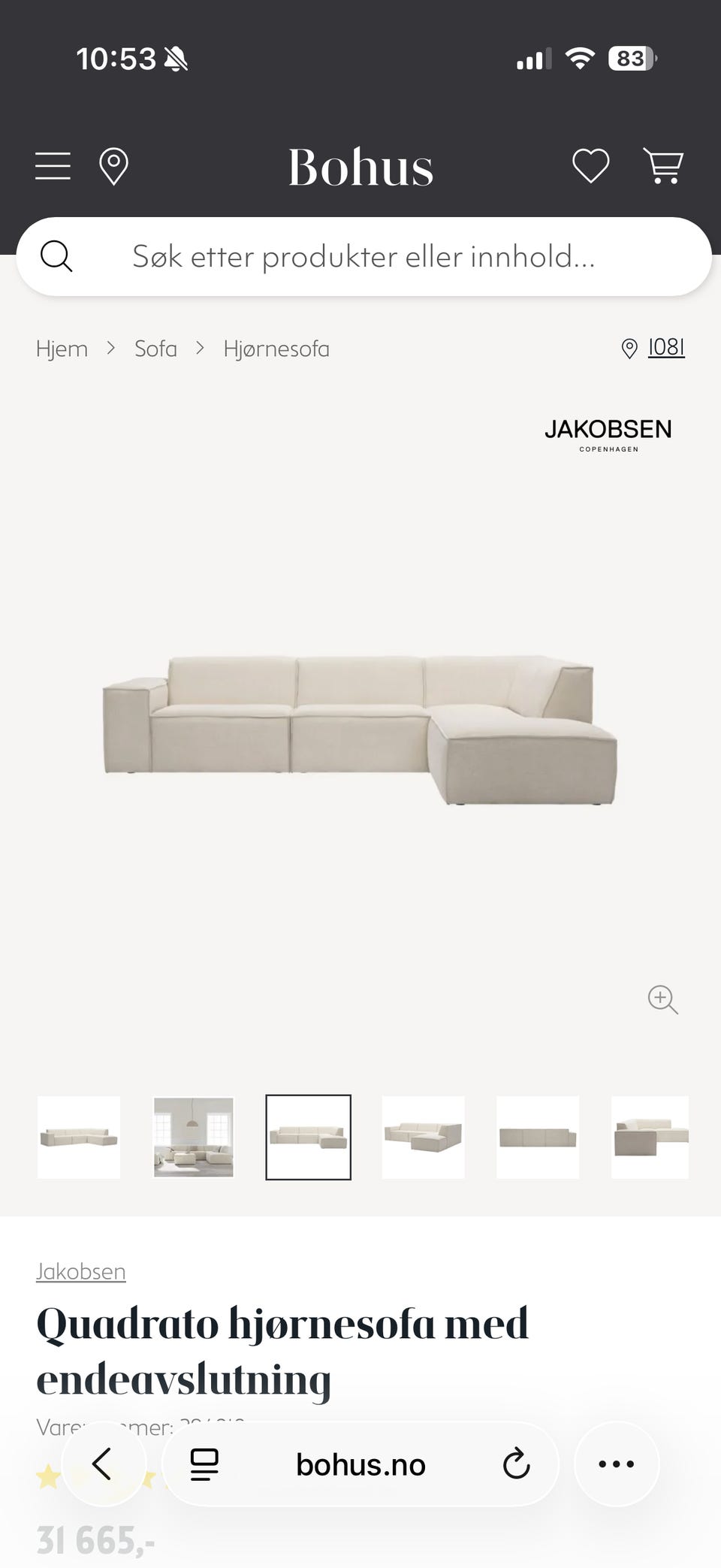Select the lifestyle room thumbnail
The image size is (721, 1568).
point(193,1137)
